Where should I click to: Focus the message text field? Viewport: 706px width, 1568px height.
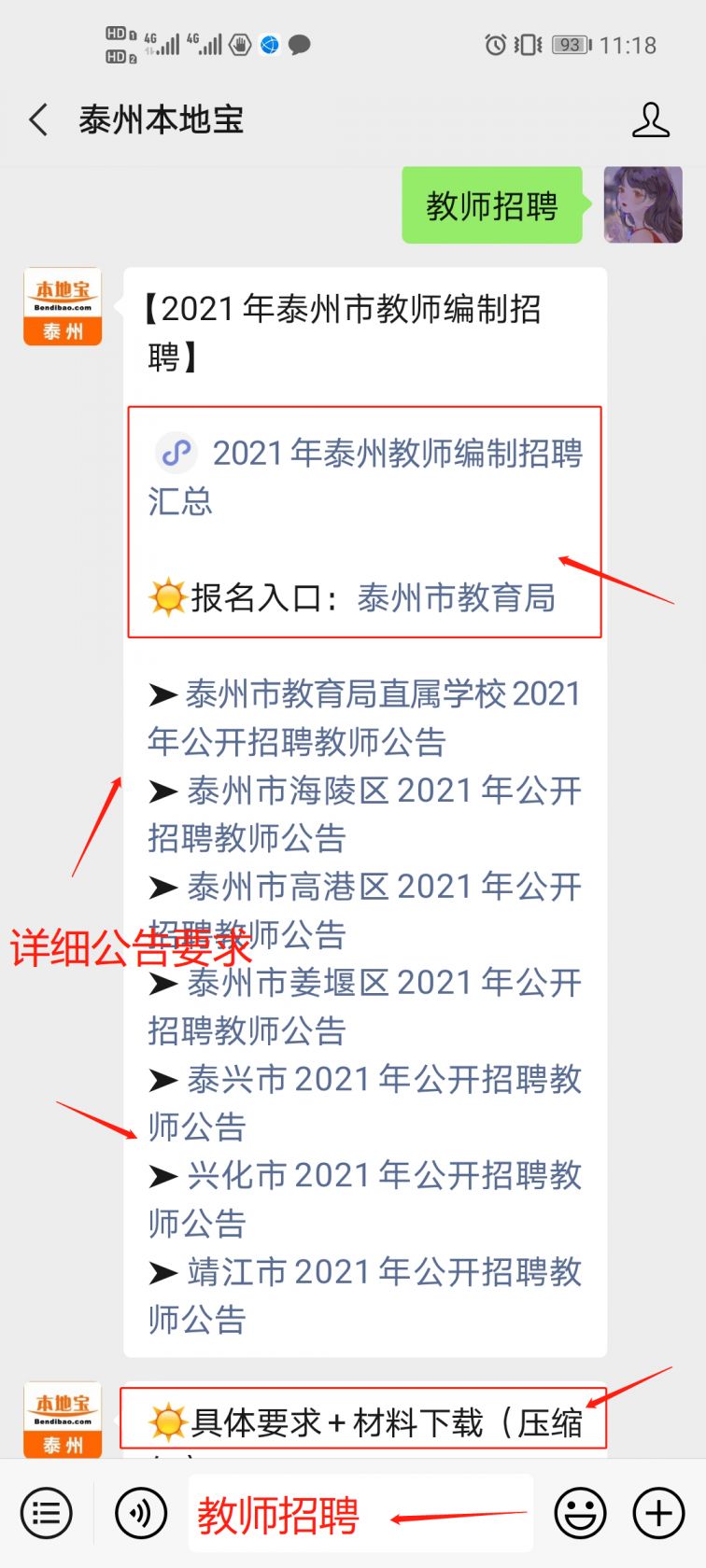pyautogui.click(x=360, y=1513)
